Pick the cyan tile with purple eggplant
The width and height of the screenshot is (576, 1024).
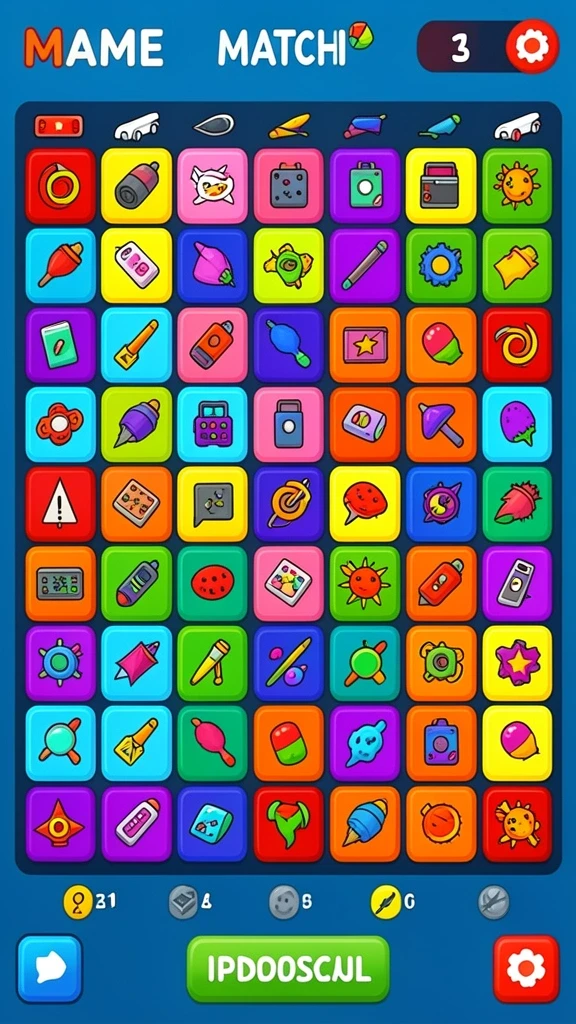[x=517, y=424]
